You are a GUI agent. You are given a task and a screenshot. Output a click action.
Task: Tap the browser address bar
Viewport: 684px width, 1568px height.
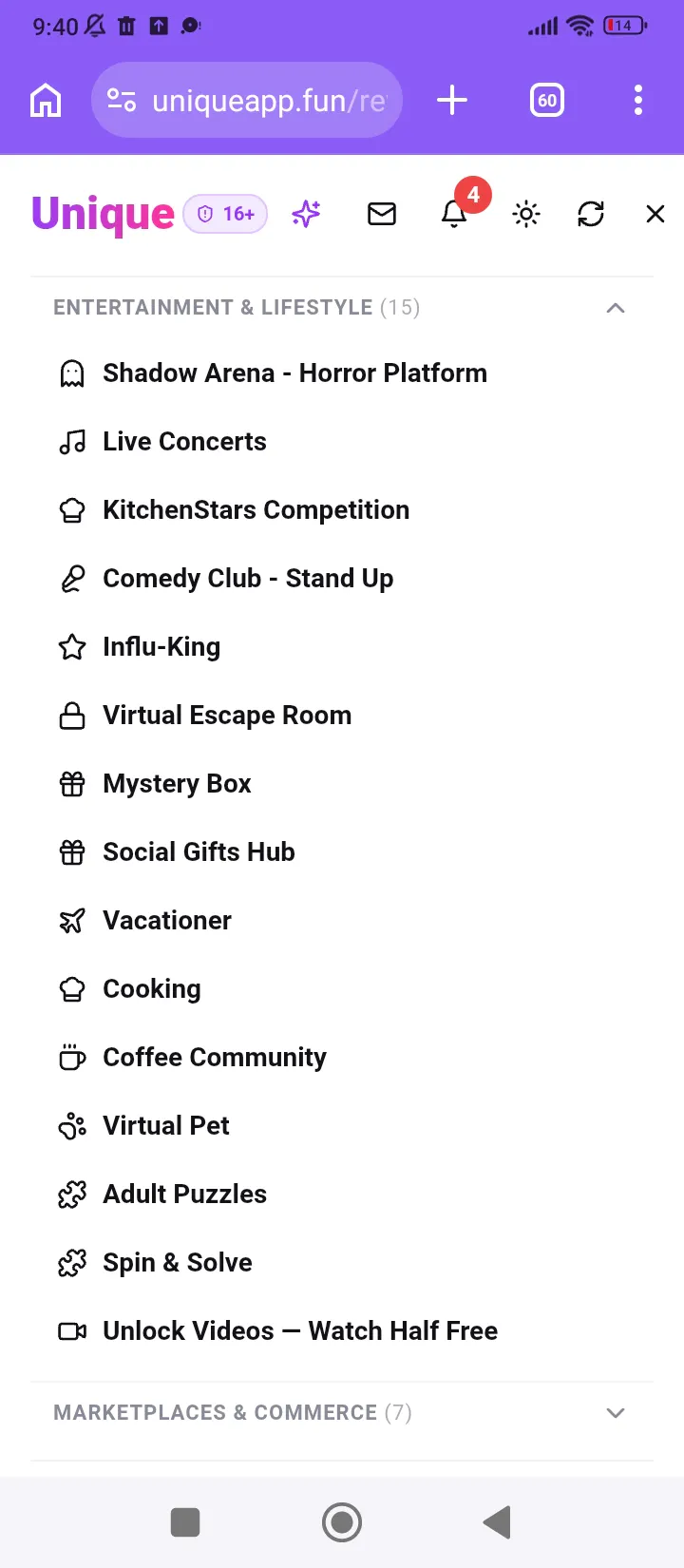tap(247, 100)
